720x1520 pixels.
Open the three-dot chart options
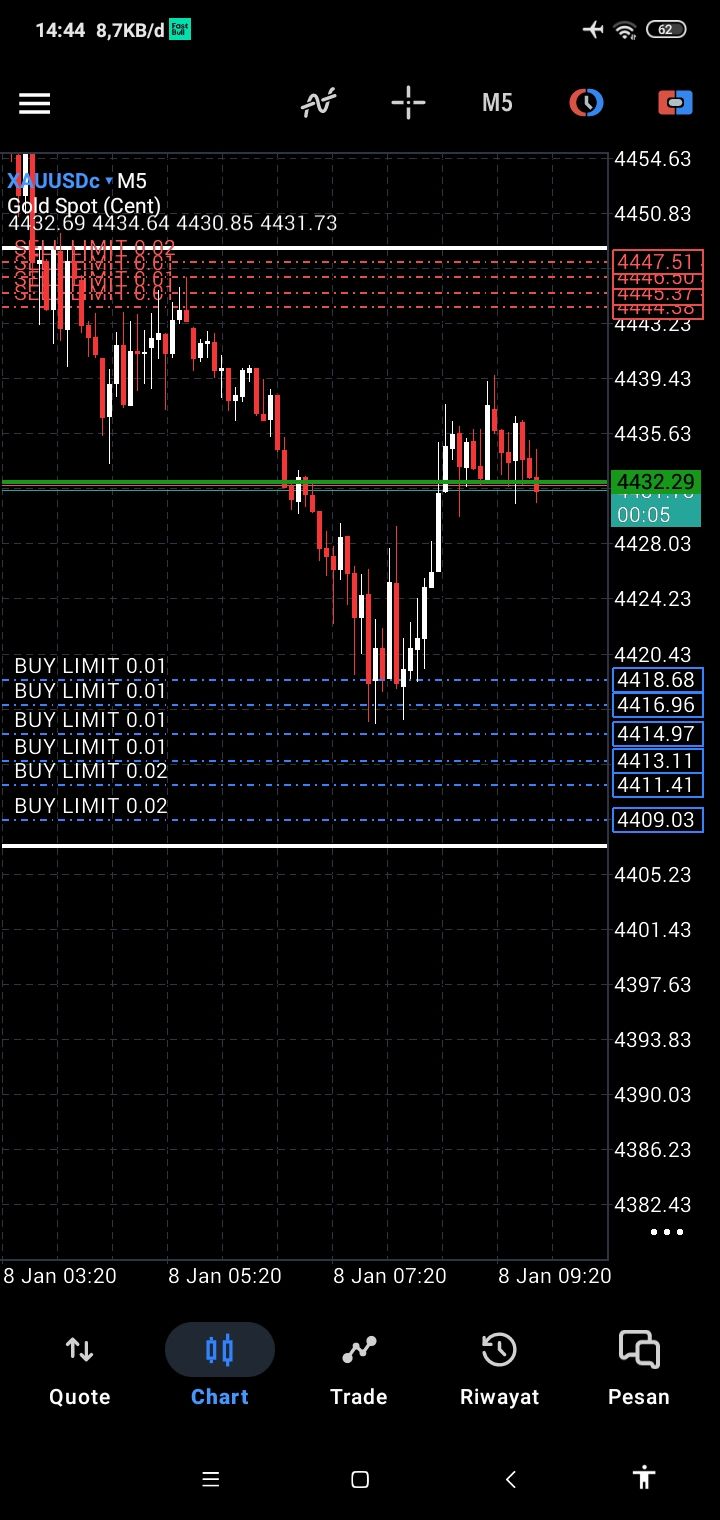(x=667, y=1232)
